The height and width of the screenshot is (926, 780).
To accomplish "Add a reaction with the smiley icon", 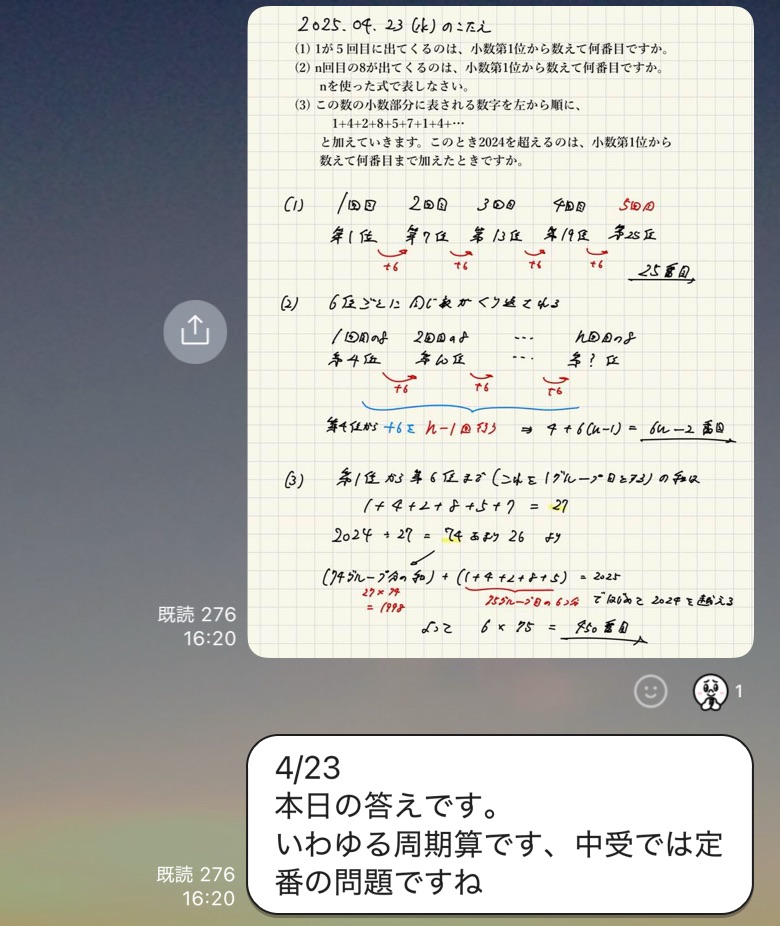I will pyautogui.click(x=651, y=690).
